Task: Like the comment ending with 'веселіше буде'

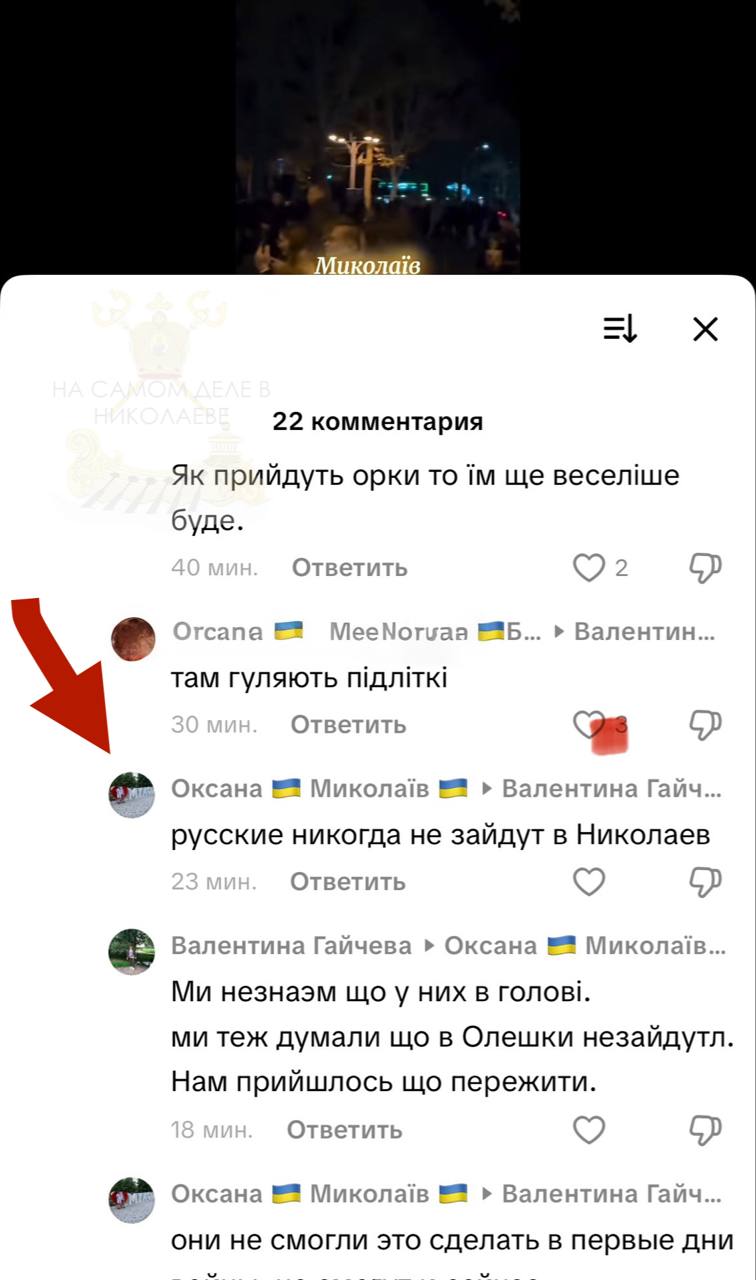Action: 589,568
